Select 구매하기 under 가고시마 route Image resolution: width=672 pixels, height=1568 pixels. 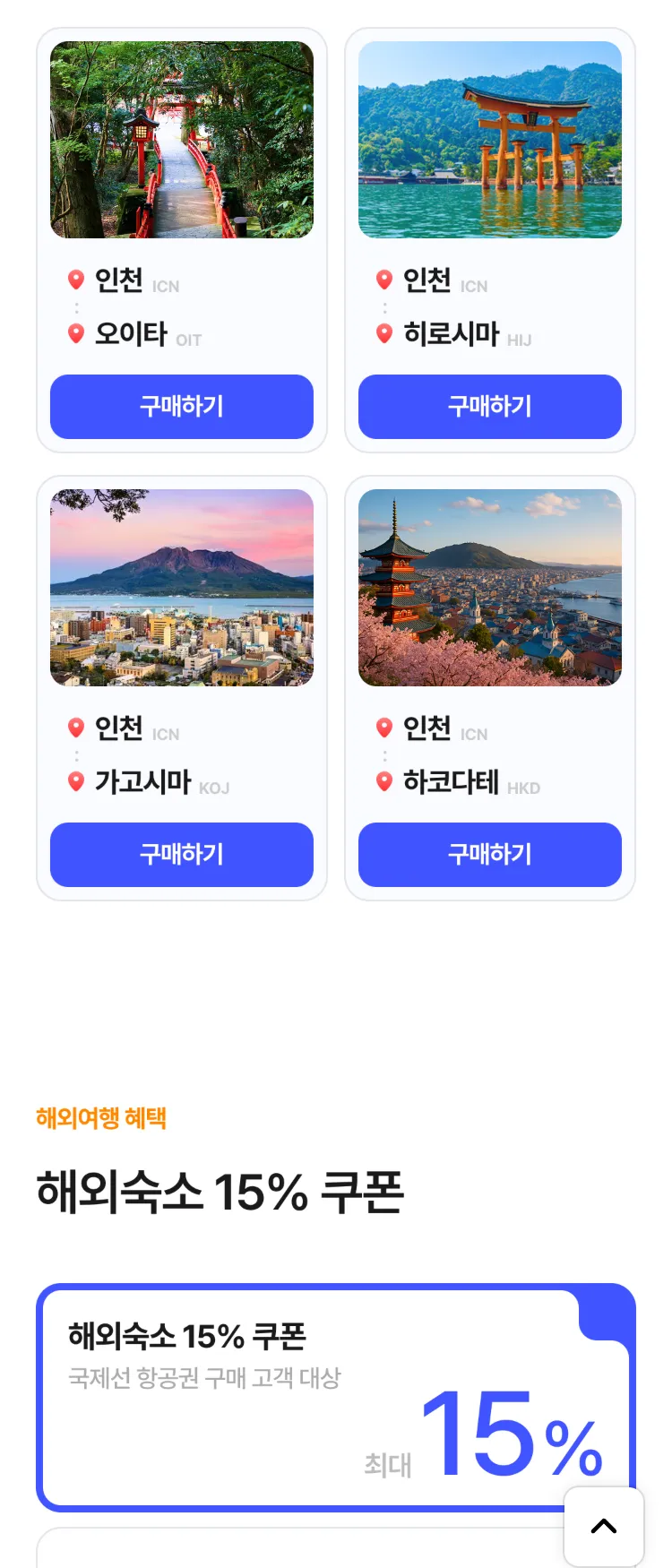(182, 855)
